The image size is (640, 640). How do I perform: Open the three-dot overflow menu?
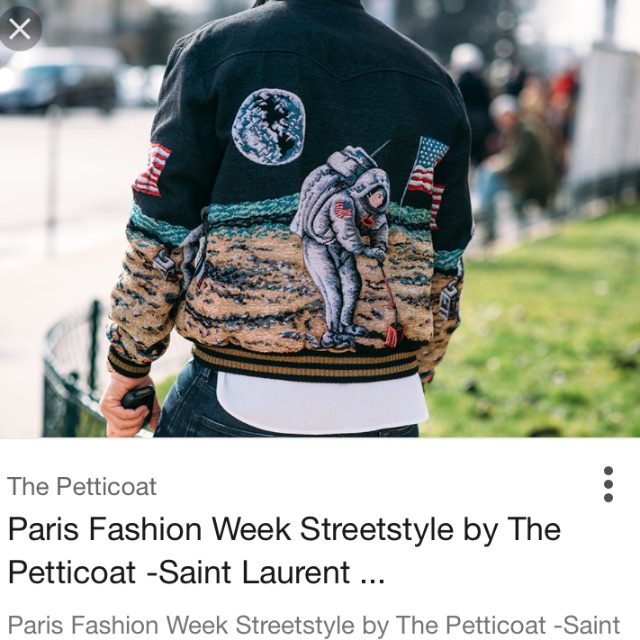608,484
